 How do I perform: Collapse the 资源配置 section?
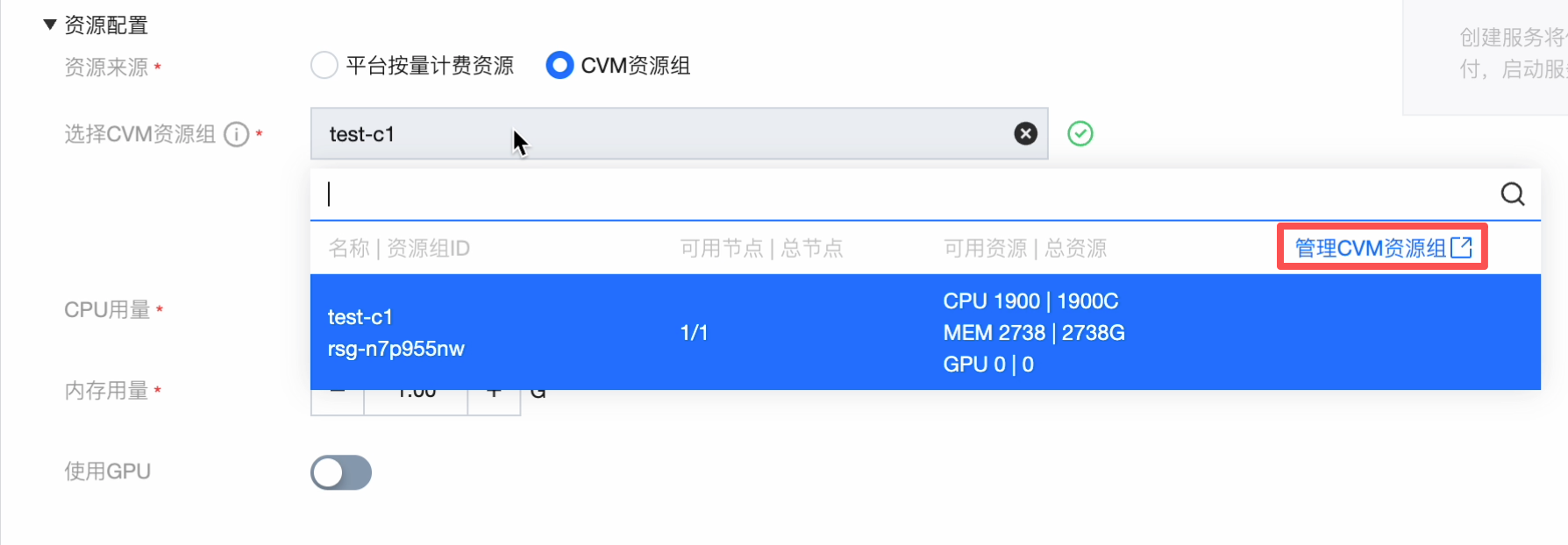click(x=50, y=25)
